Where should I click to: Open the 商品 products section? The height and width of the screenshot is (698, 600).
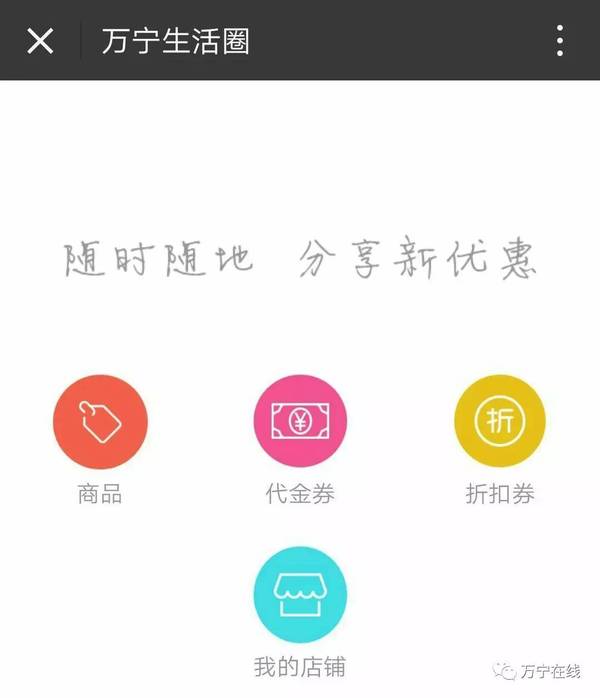click(100, 422)
